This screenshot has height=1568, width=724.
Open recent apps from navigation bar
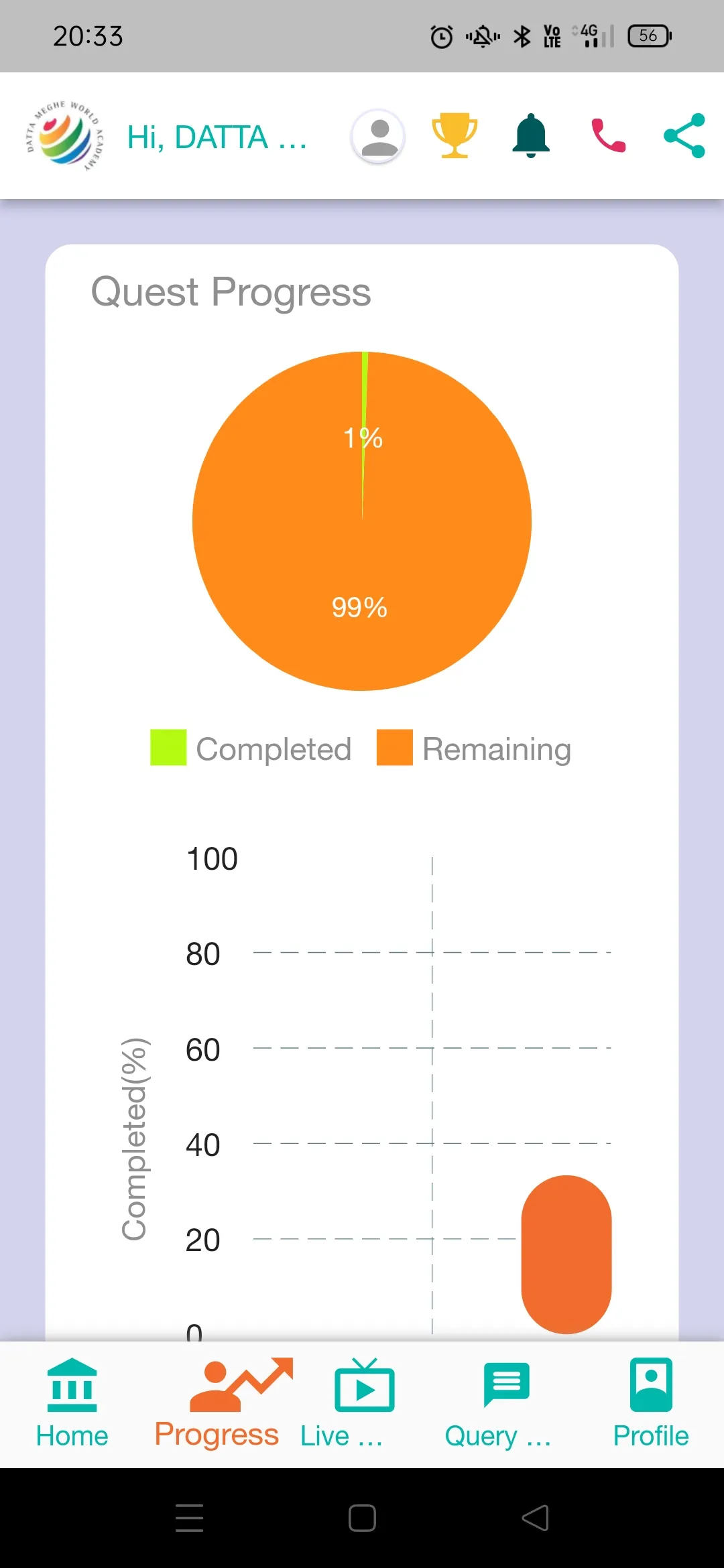(x=189, y=1518)
